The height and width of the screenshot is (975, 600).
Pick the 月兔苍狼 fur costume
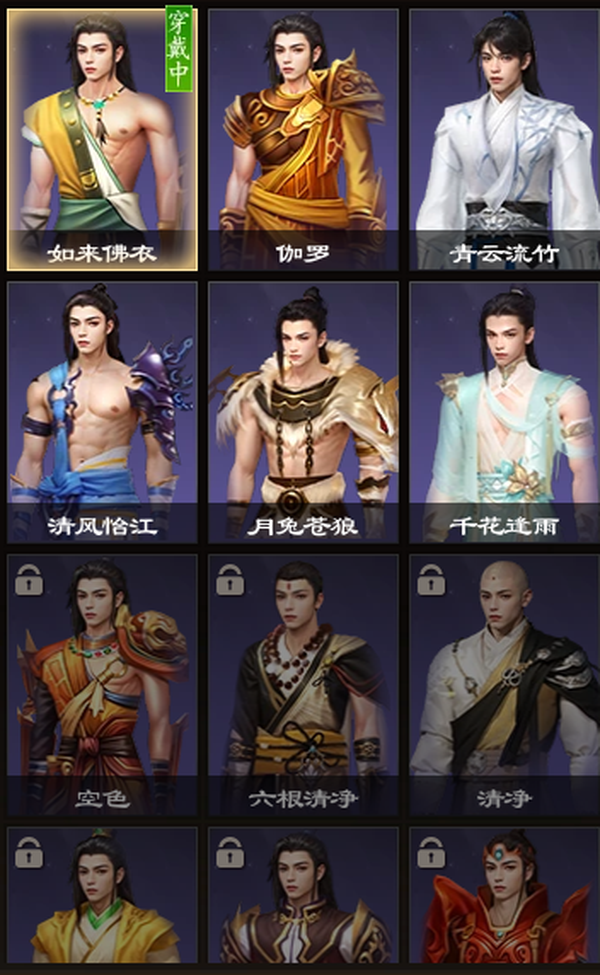coord(303,413)
